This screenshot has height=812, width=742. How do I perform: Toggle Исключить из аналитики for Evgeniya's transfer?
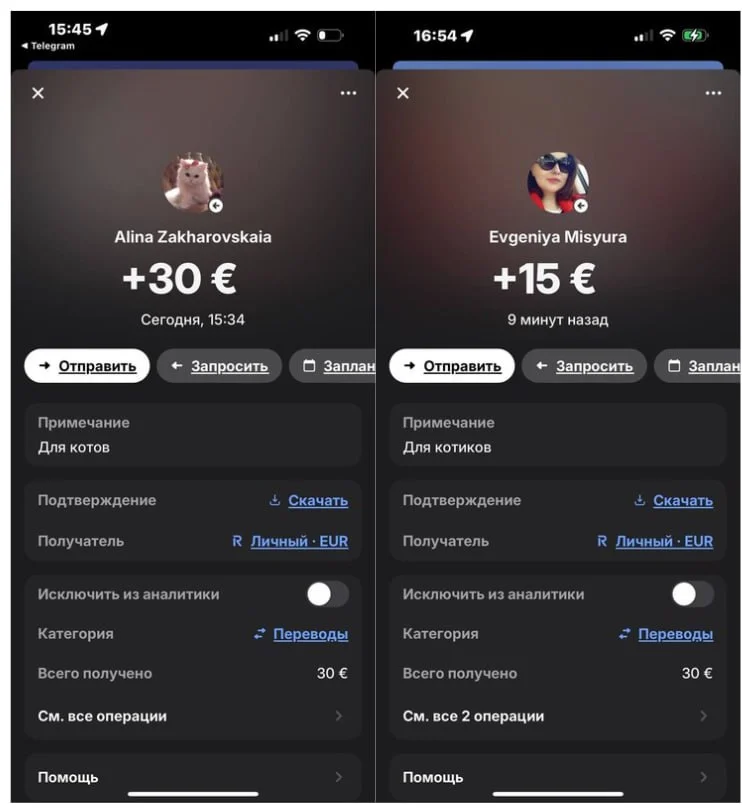[x=692, y=594]
